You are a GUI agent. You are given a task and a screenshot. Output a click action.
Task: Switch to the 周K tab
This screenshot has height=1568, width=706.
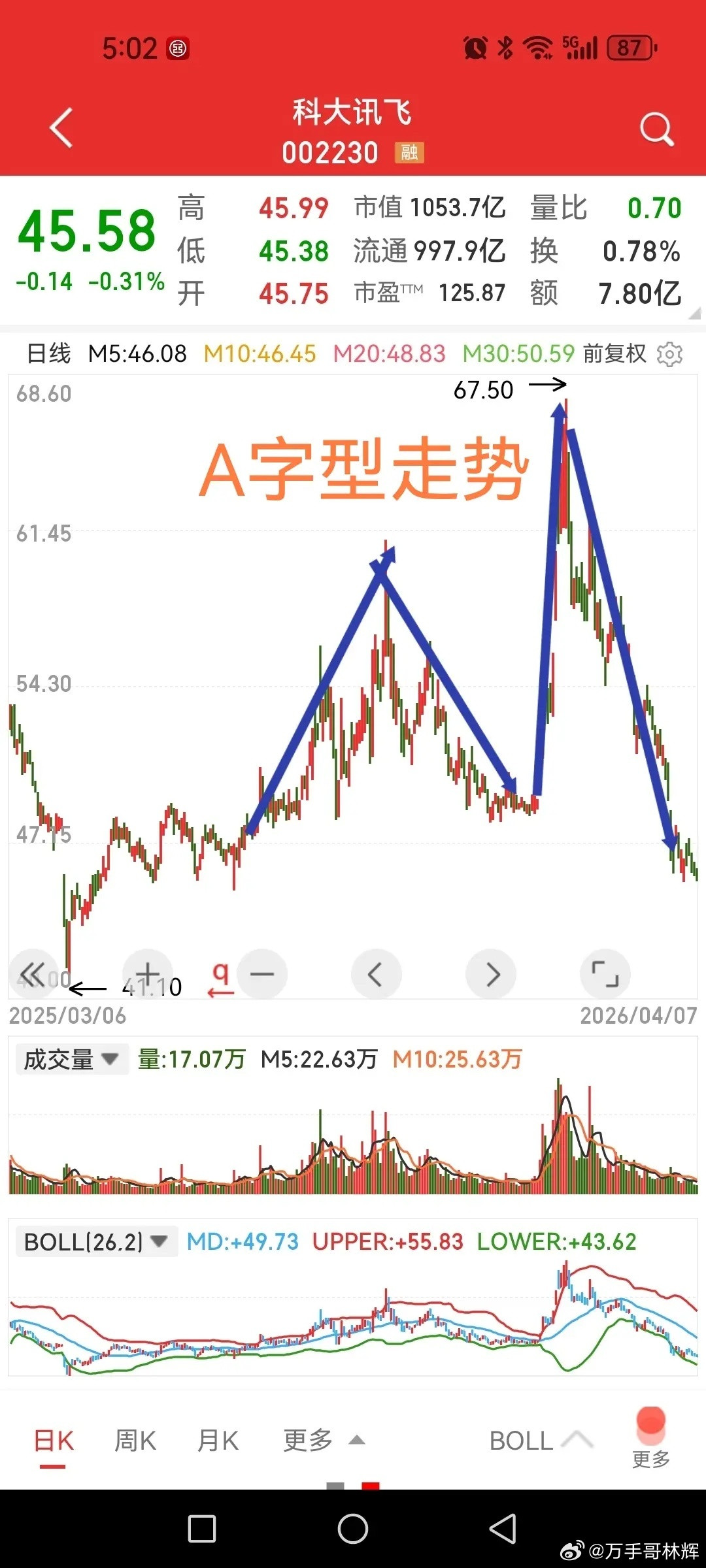(x=133, y=1439)
